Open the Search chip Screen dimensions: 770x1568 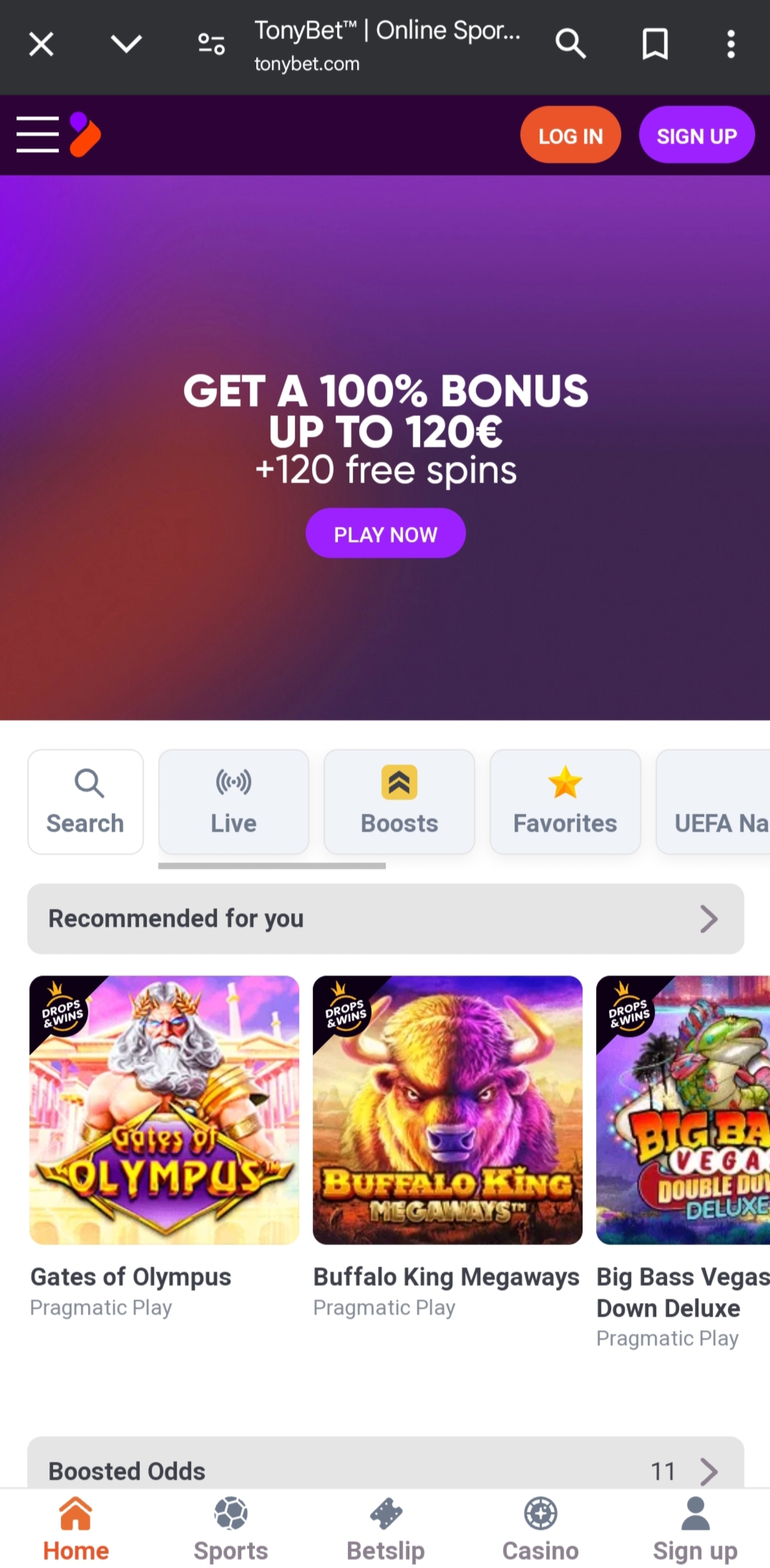[85, 802]
